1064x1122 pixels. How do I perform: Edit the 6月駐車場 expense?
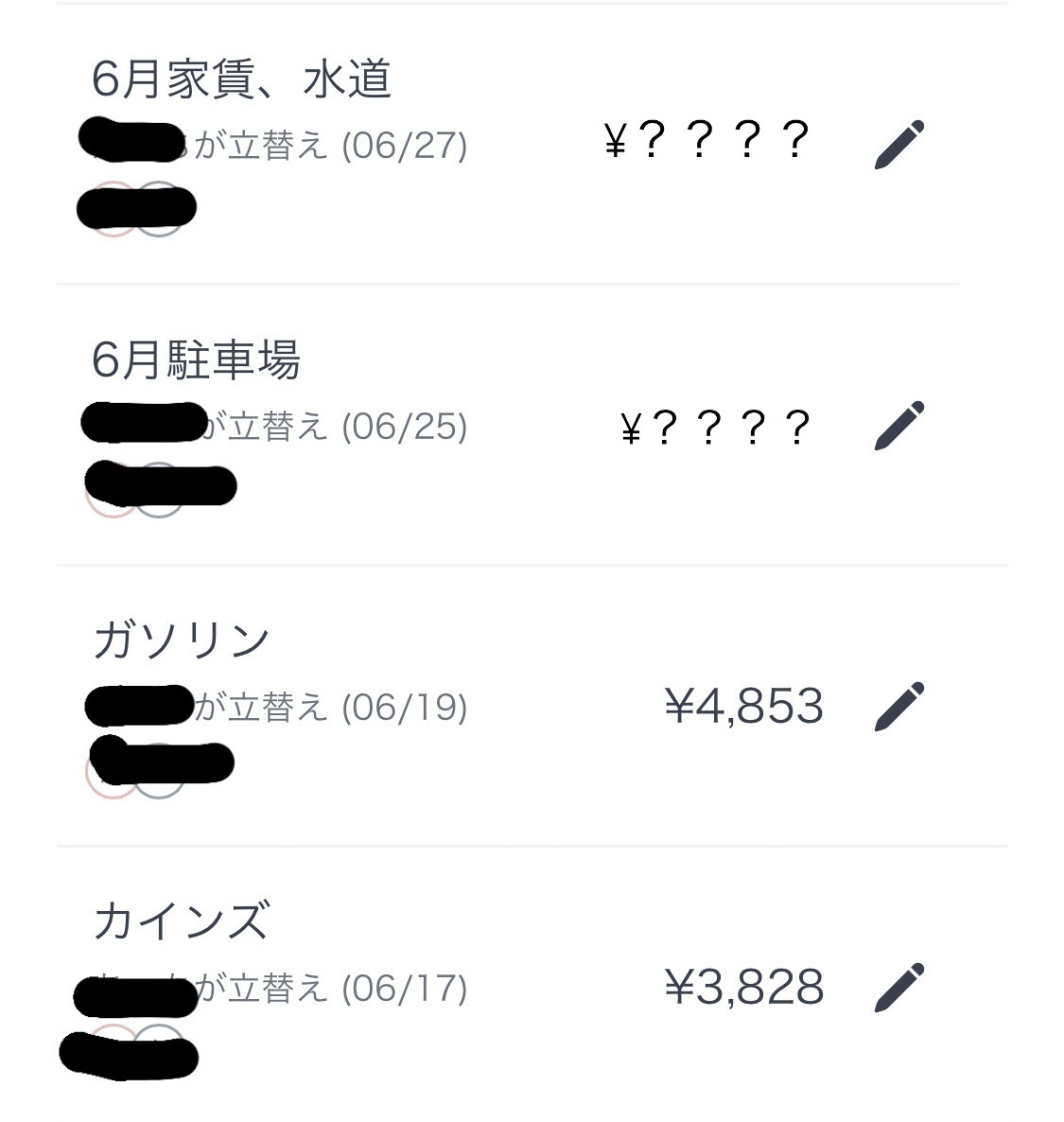(x=898, y=426)
